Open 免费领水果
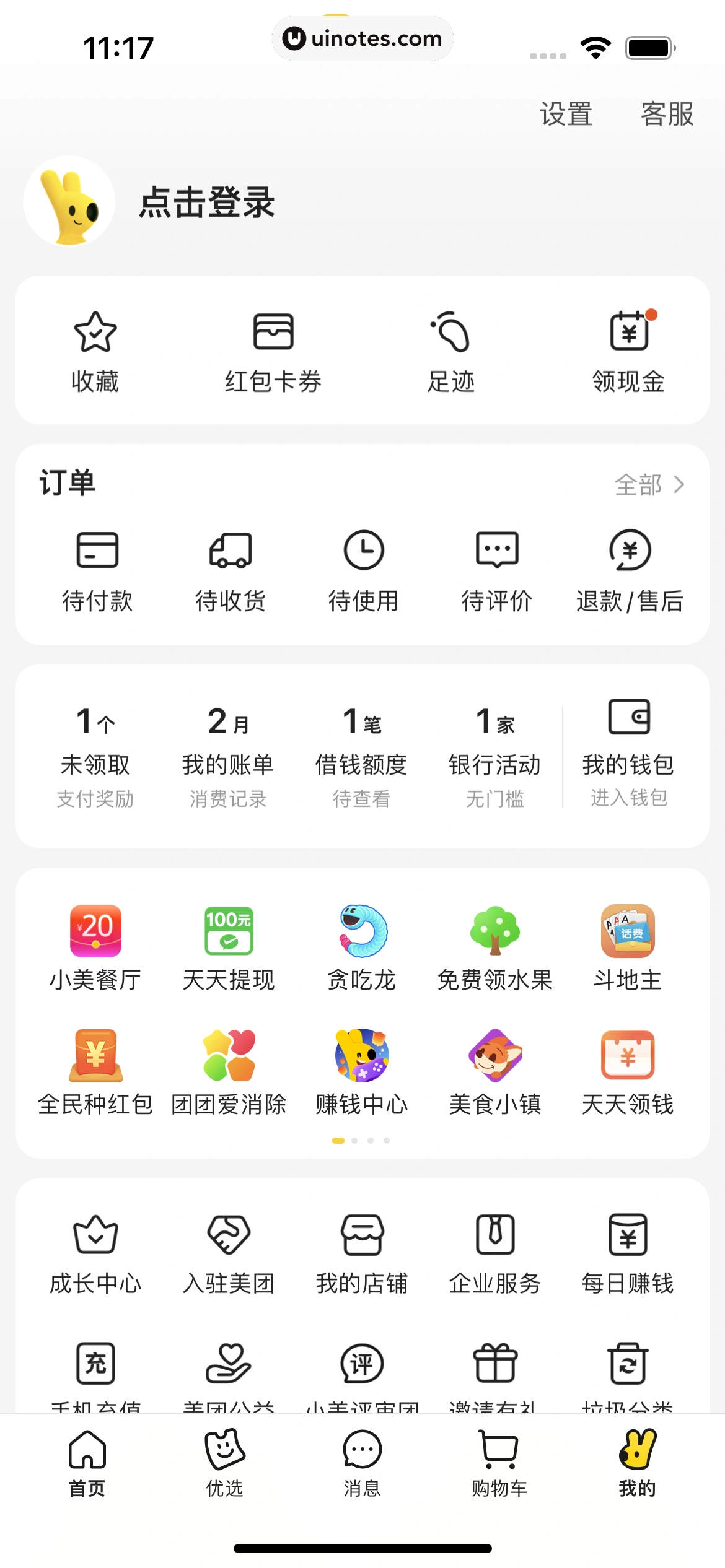The width and height of the screenshot is (725, 1568). 495,947
